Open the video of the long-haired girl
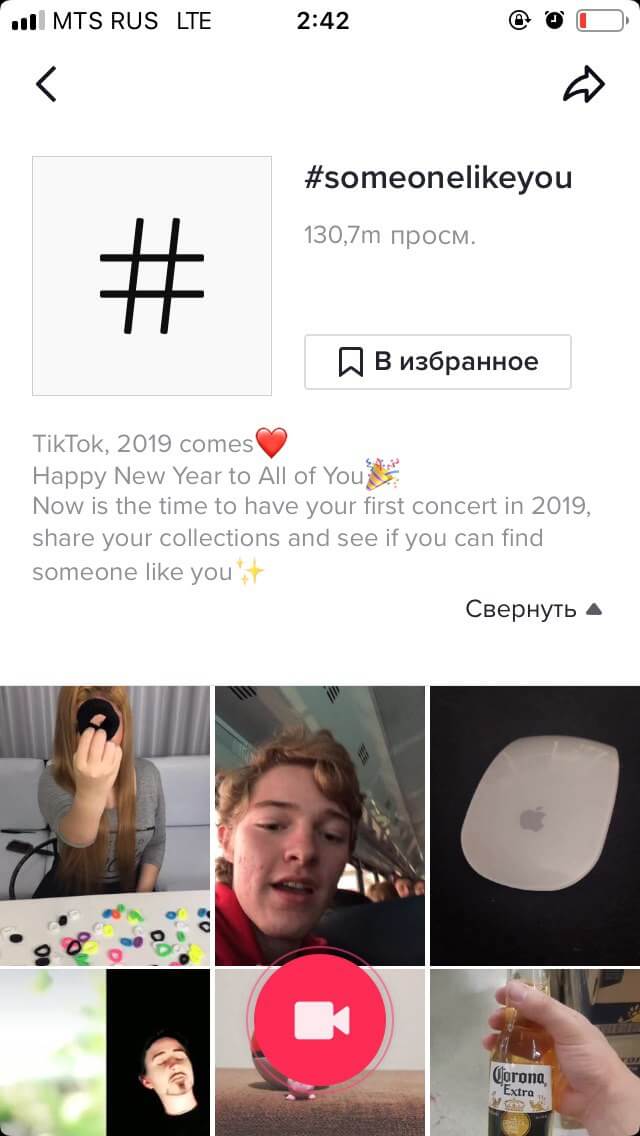 pyautogui.click(x=105, y=824)
